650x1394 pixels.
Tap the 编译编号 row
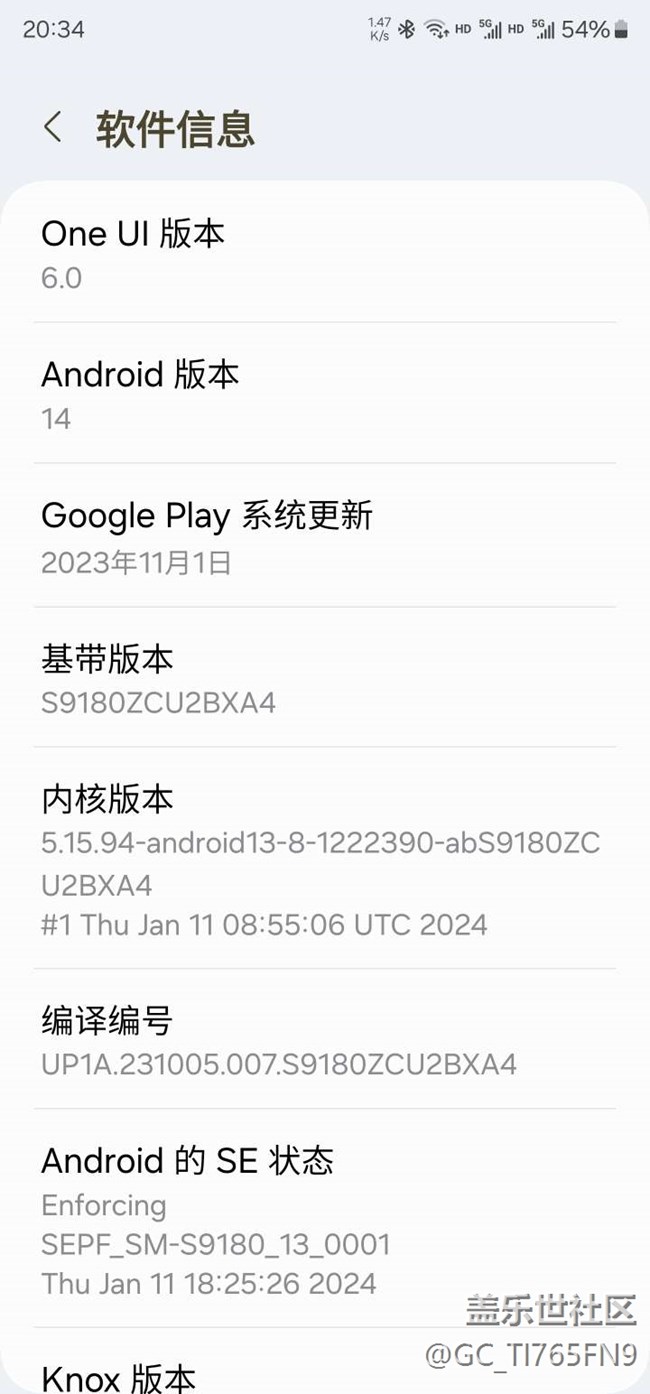324,1040
